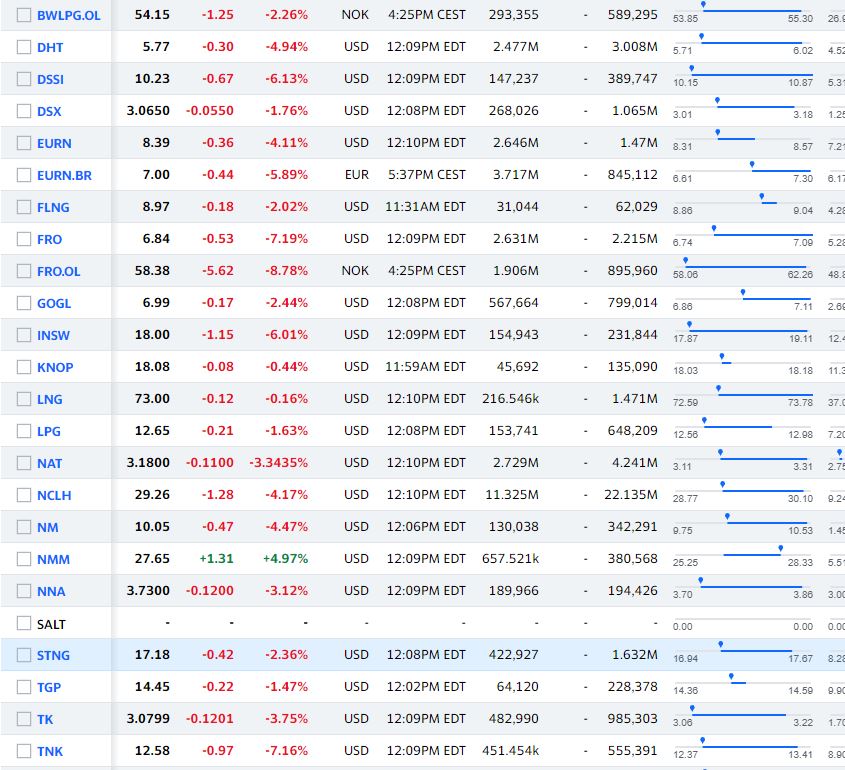The image size is (845, 770).
Task: Select the LPG checkbox
Action: [24, 431]
